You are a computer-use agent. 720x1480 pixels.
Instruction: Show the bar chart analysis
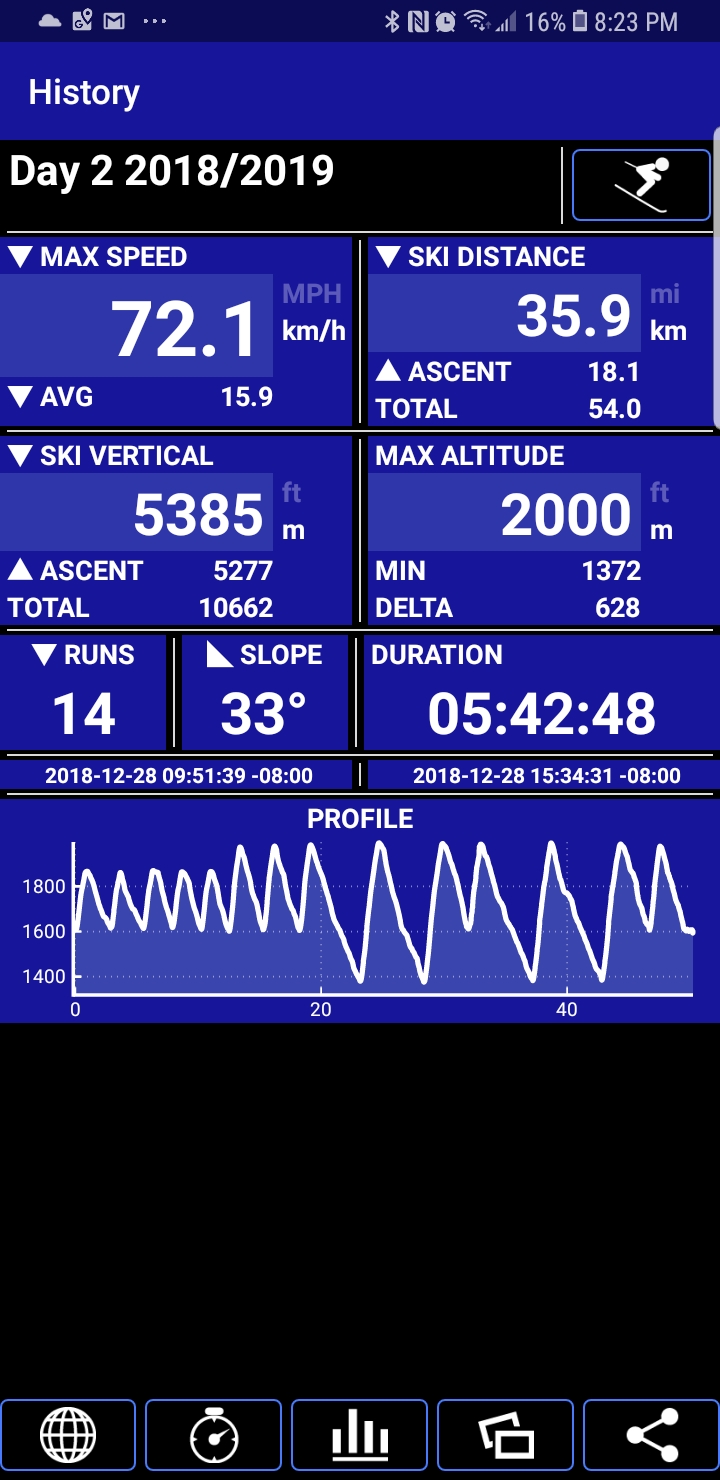[360, 1437]
